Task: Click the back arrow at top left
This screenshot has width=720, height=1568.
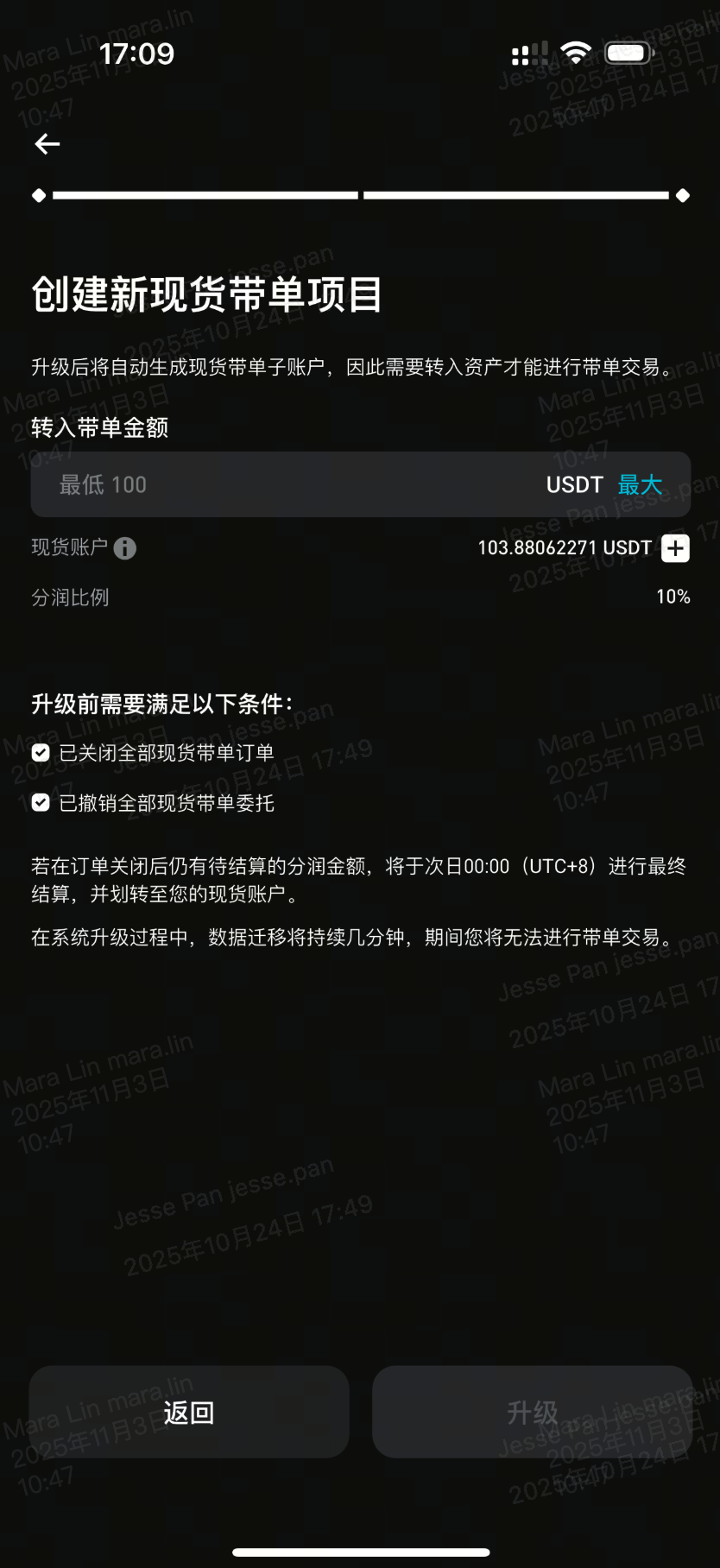Action: coord(47,144)
